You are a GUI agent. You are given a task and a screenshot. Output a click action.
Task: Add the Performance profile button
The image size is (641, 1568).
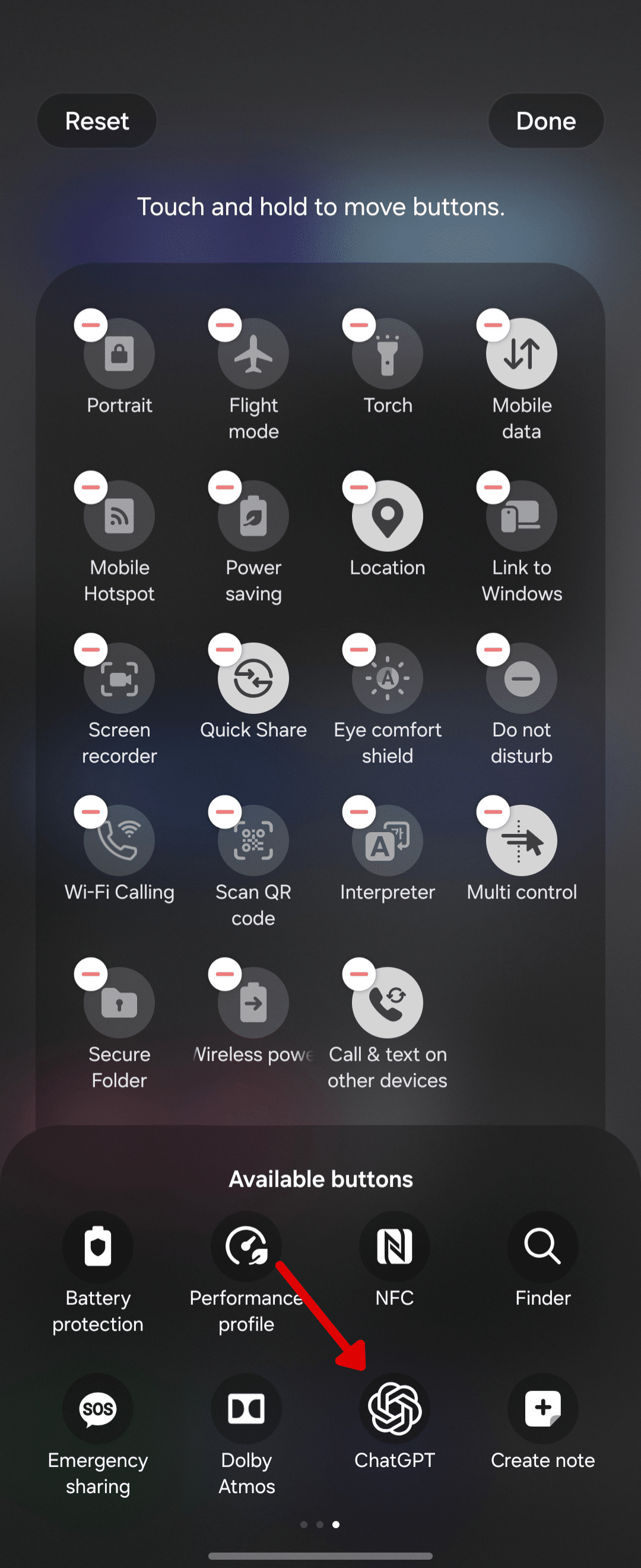tap(246, 1247)
